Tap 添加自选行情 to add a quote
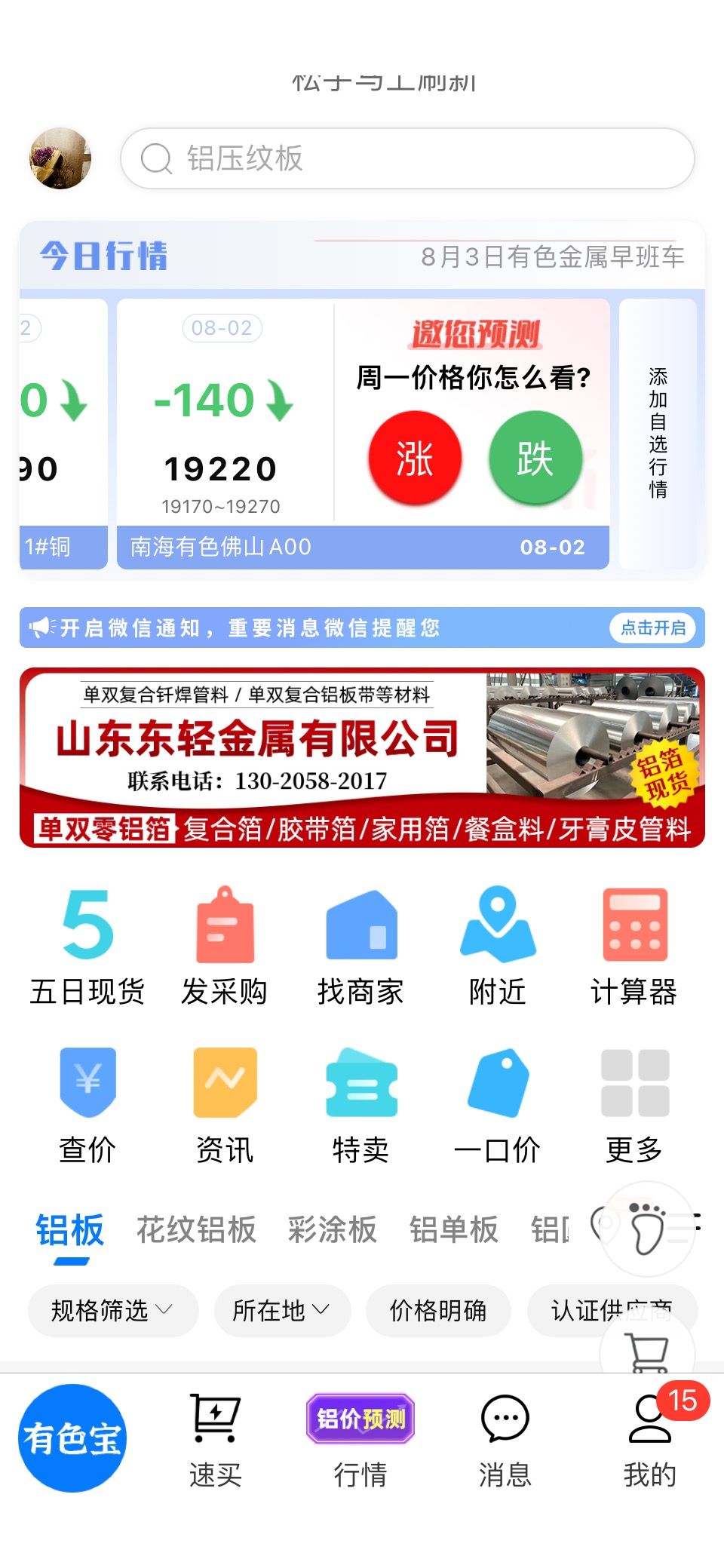Image resolution: width=724 pixels, height=1568 pixels. pos(658,433)
